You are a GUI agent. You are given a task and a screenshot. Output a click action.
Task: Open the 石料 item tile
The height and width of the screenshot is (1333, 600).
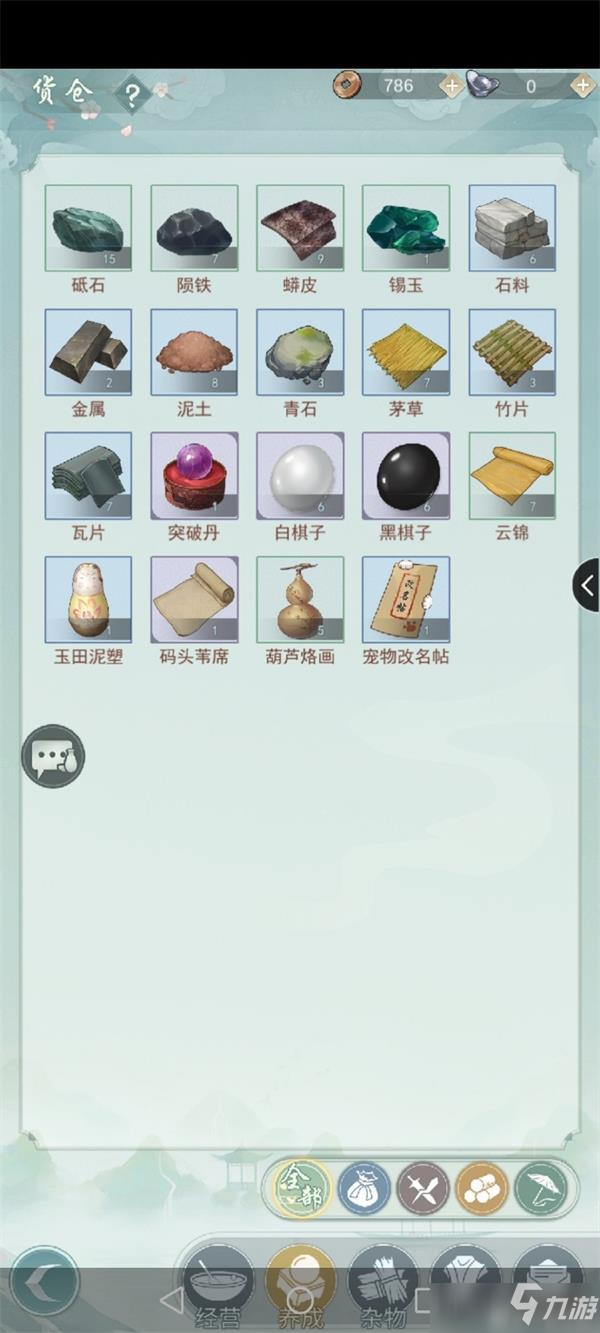pyautogui.click(x=512, y=228)
